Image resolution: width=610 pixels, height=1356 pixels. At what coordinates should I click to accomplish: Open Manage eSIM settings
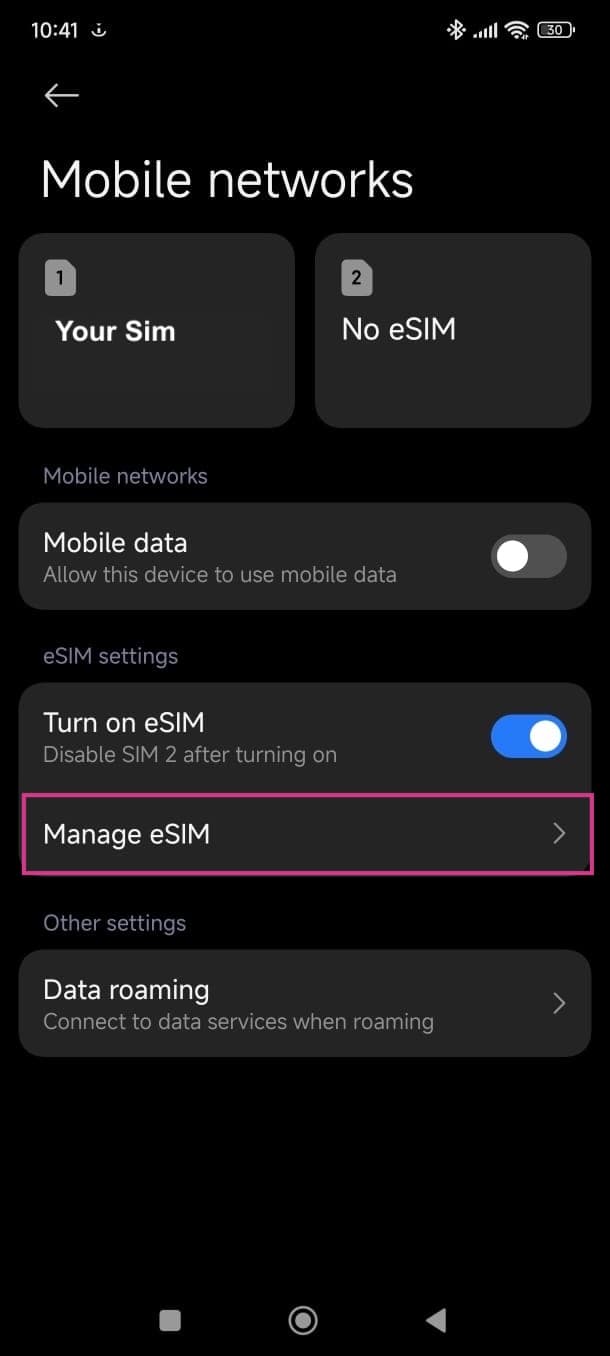pyautogui.click(x=305, y=834)
